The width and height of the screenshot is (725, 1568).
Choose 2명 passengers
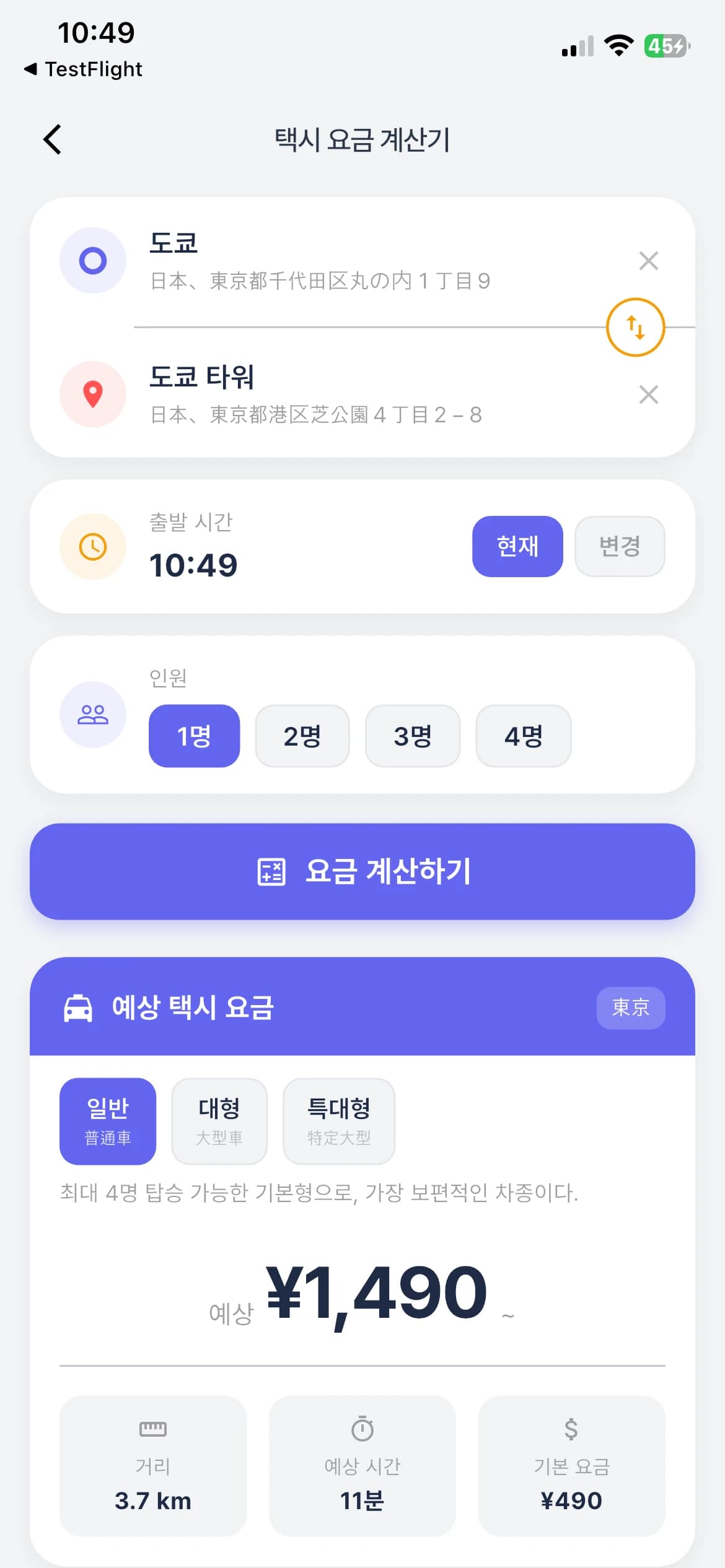[x=302, y=736]
